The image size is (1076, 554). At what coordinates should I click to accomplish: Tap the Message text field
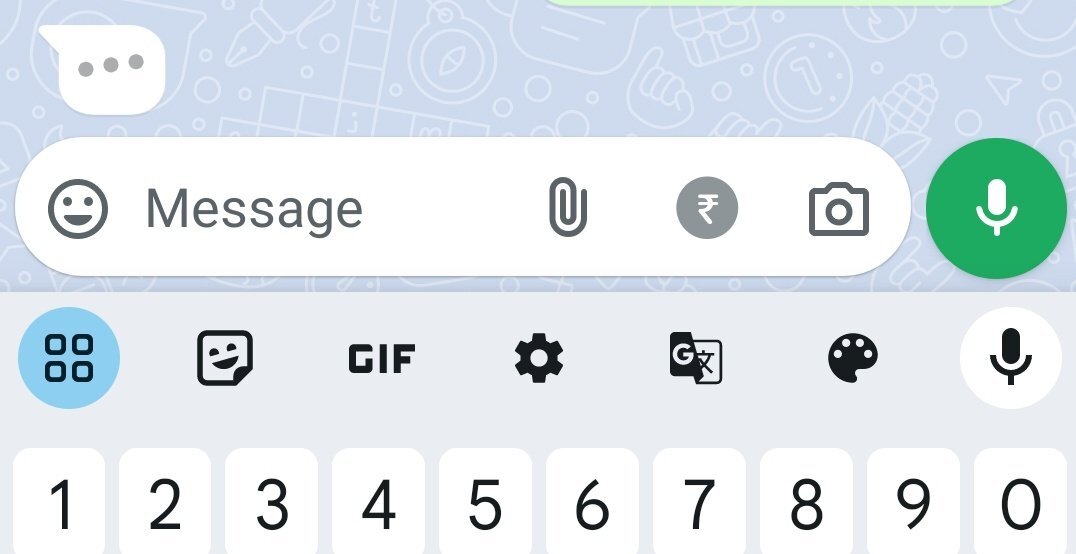pyautogui.click(x=300, y=209)
